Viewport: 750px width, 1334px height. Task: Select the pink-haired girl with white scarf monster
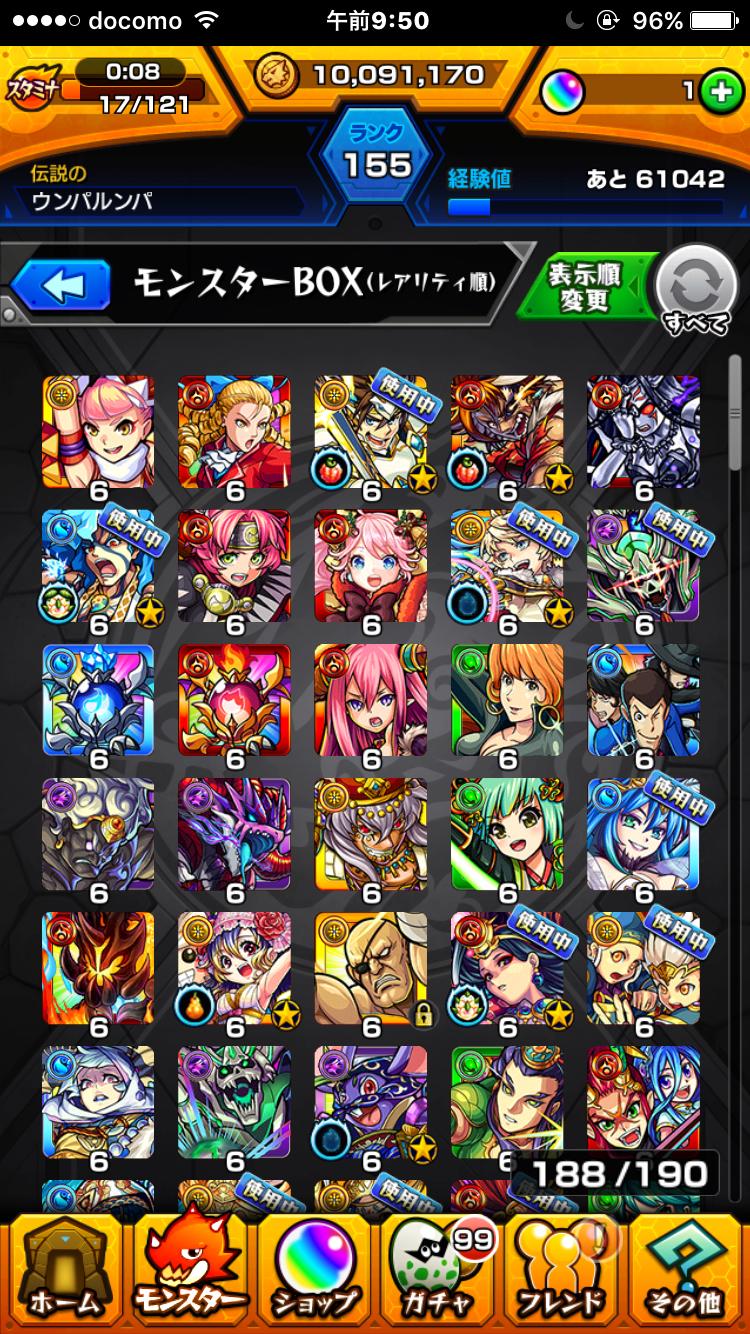pyautogui.click(x=98, y=431)
